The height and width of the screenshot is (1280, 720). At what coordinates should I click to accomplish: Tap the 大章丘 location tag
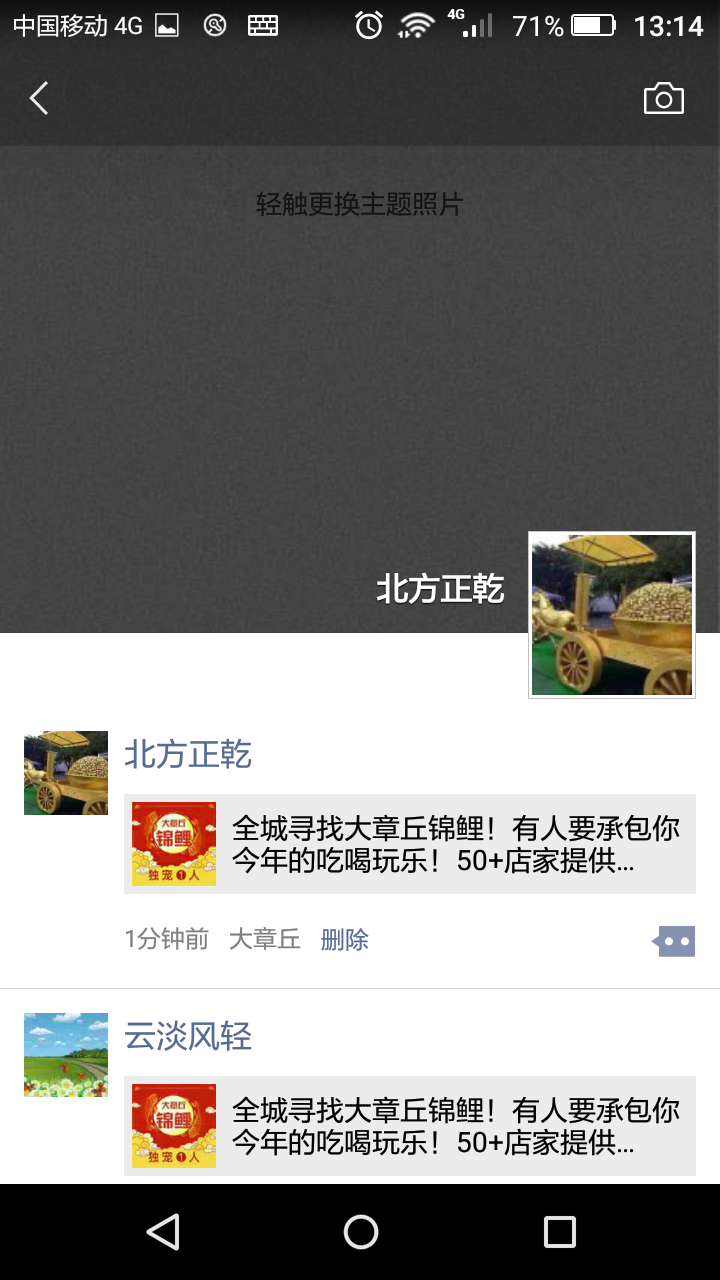click(265, 940)
